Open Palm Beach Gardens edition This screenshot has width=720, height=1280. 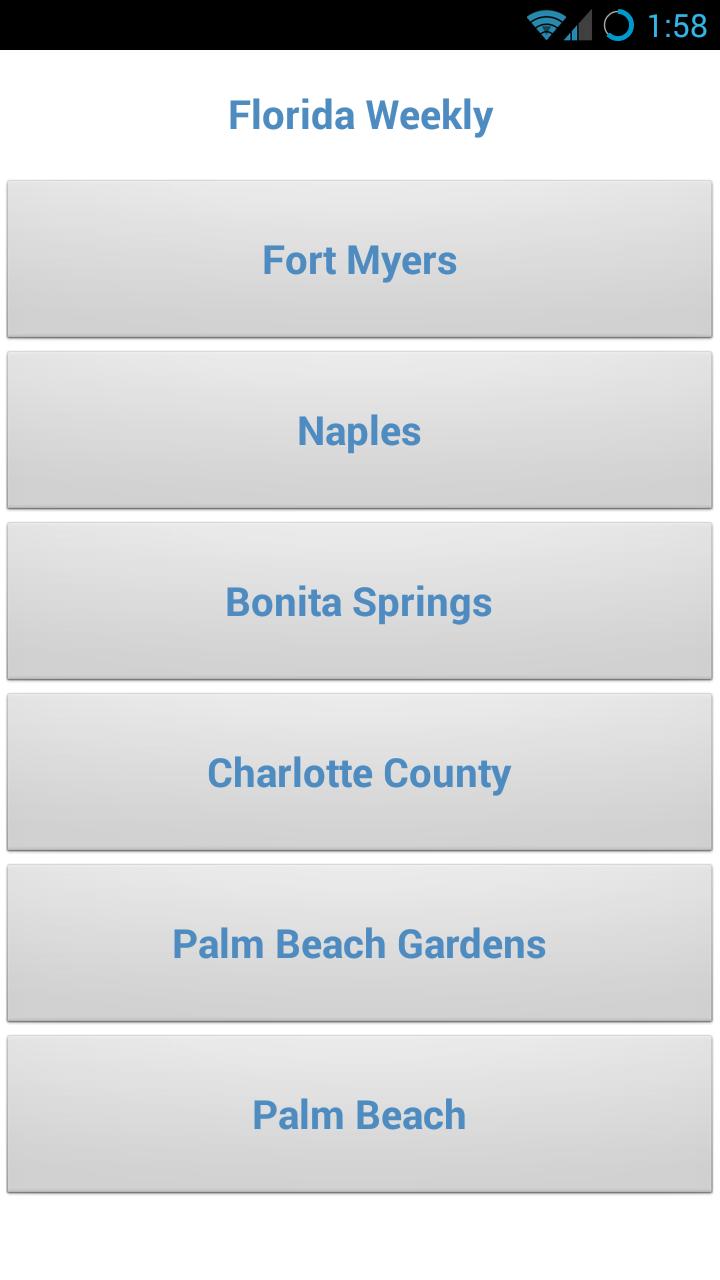(359, 944)
